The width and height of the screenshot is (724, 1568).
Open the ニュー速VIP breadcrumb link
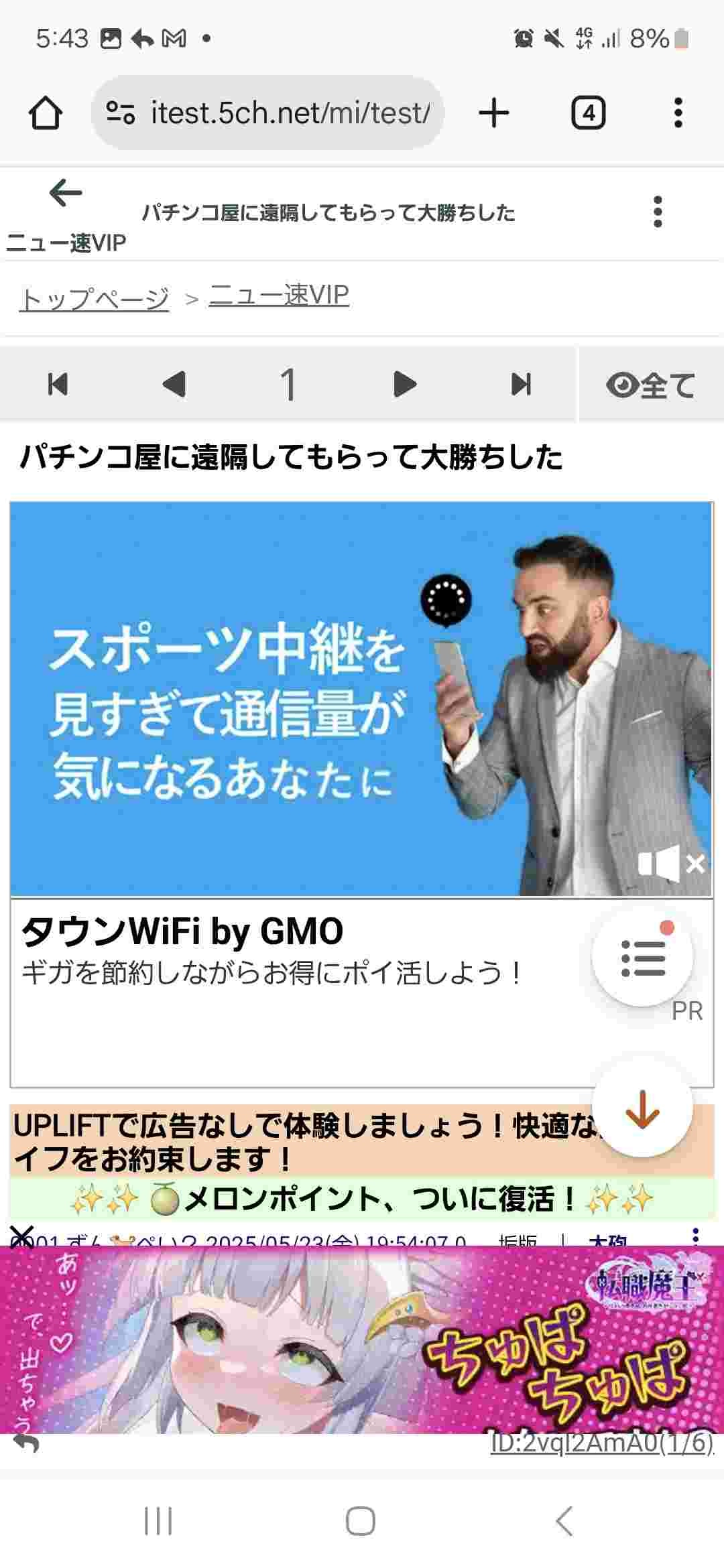(x=279, y=295)
